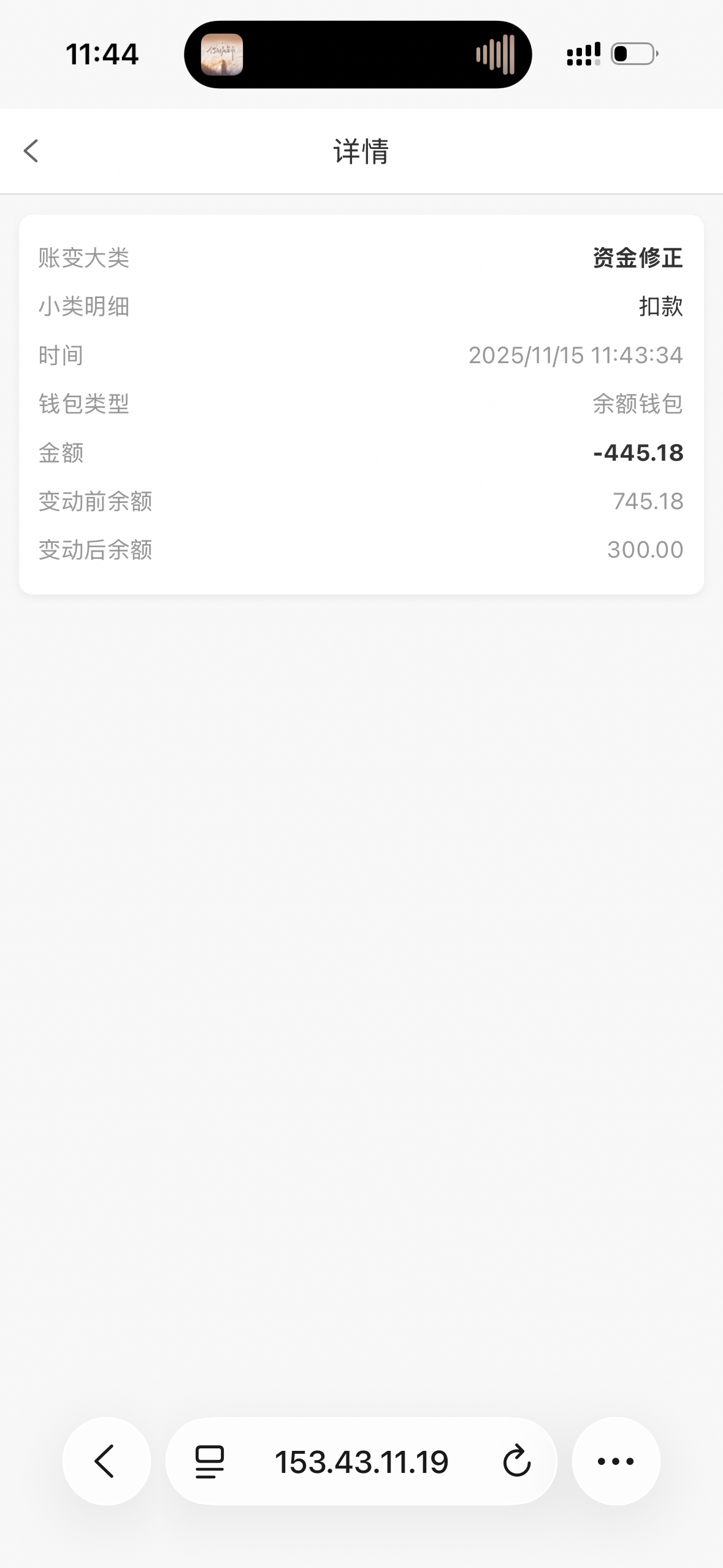Viewport: 723px width, 1568px height.
Task: Open the more options ellipsis menu
Action: pos(616,1461)
